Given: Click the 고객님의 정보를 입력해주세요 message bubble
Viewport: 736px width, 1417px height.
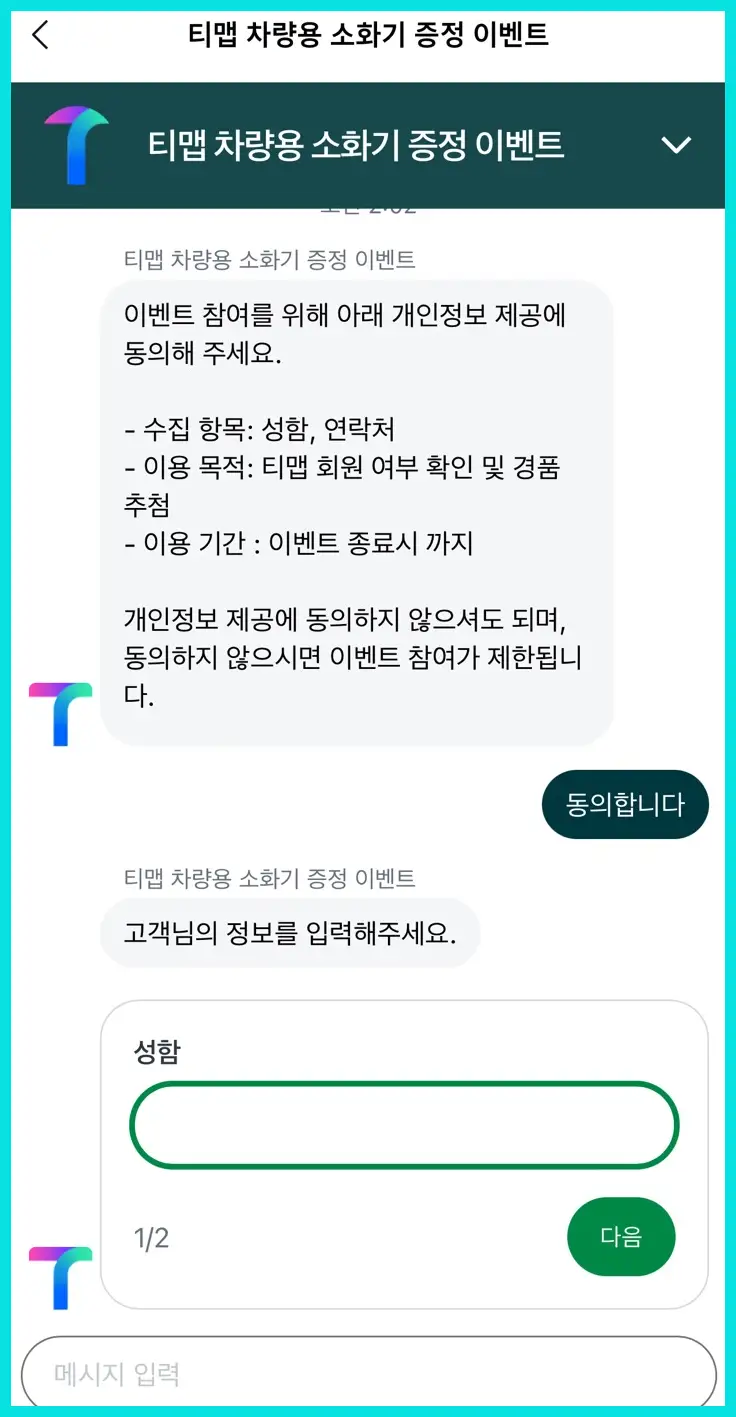Looking at the screenshot, I should (290, 932).
